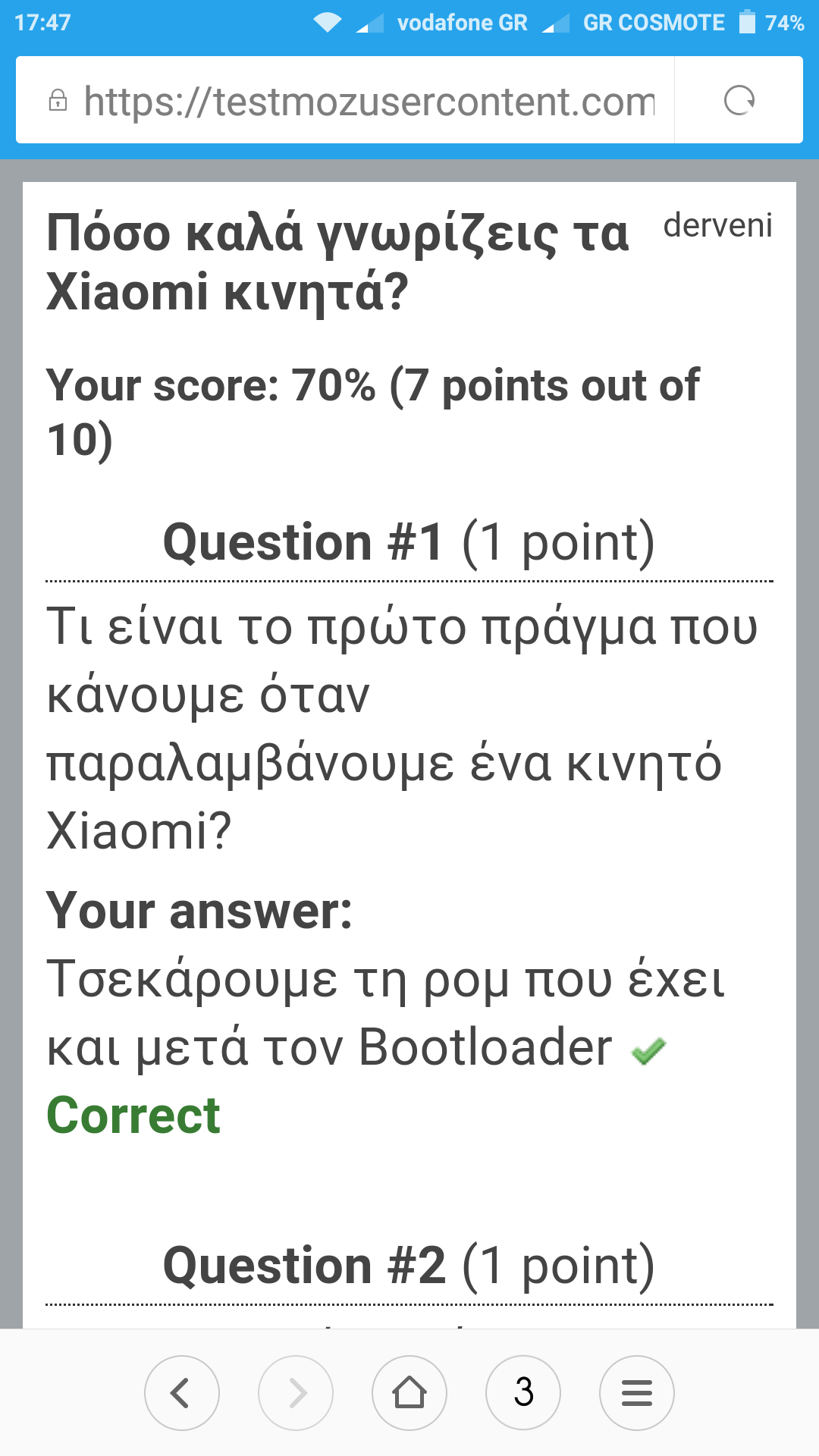Reload the current page
Screen dimensions: 819x1456
coord(739,100)
